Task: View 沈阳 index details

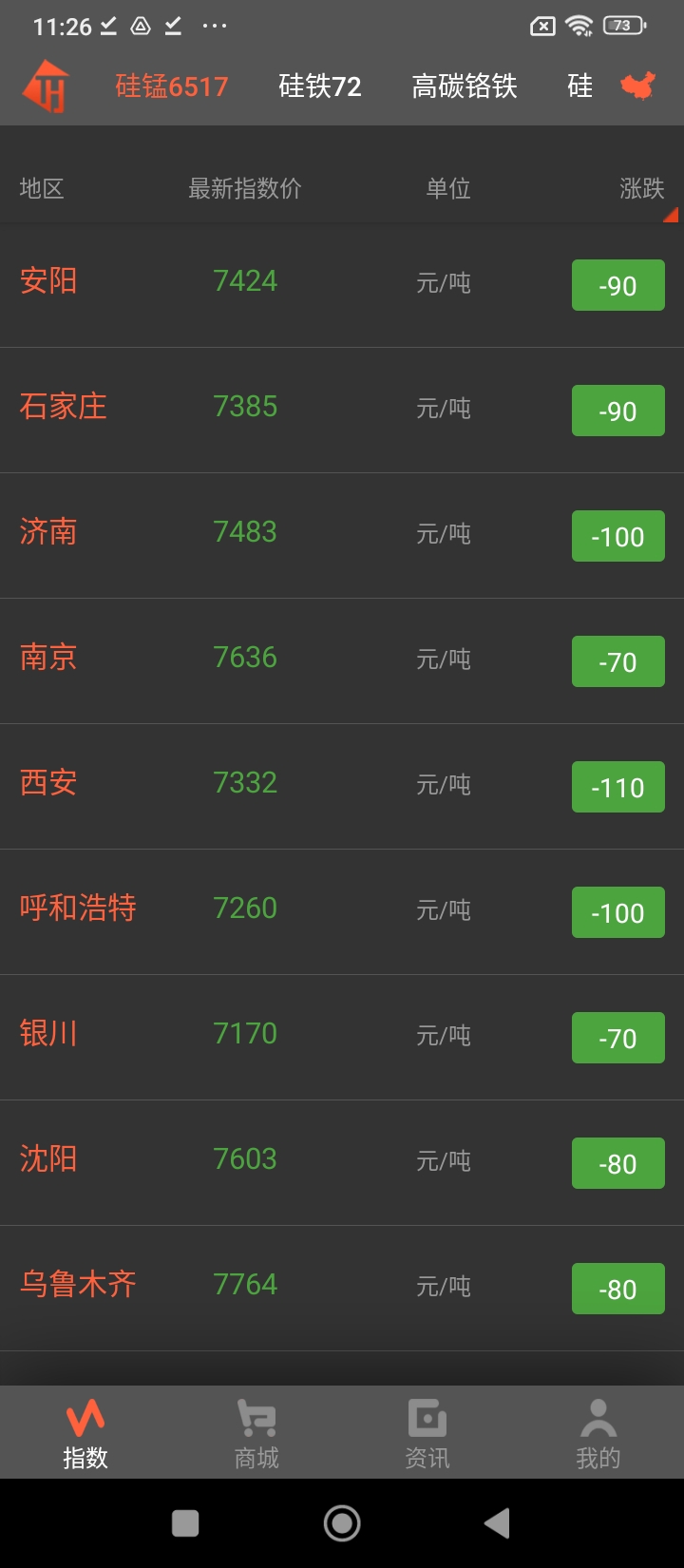Action: [342, 1162]
